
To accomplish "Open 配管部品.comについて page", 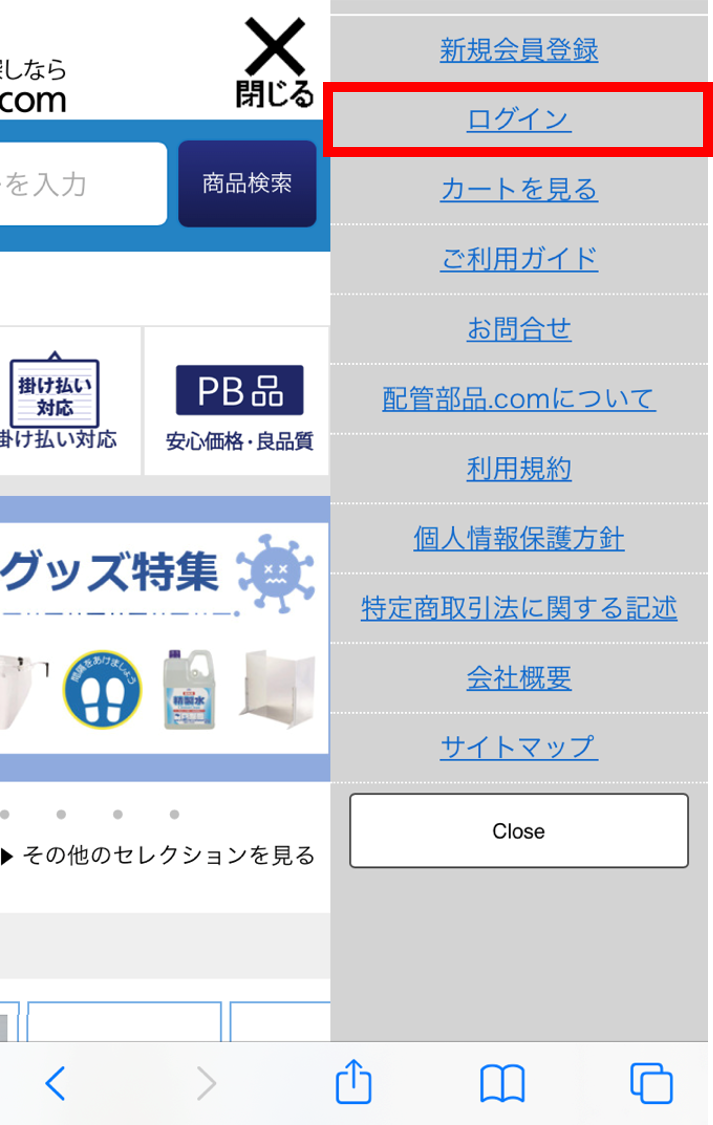I will (x=519, y=399).
